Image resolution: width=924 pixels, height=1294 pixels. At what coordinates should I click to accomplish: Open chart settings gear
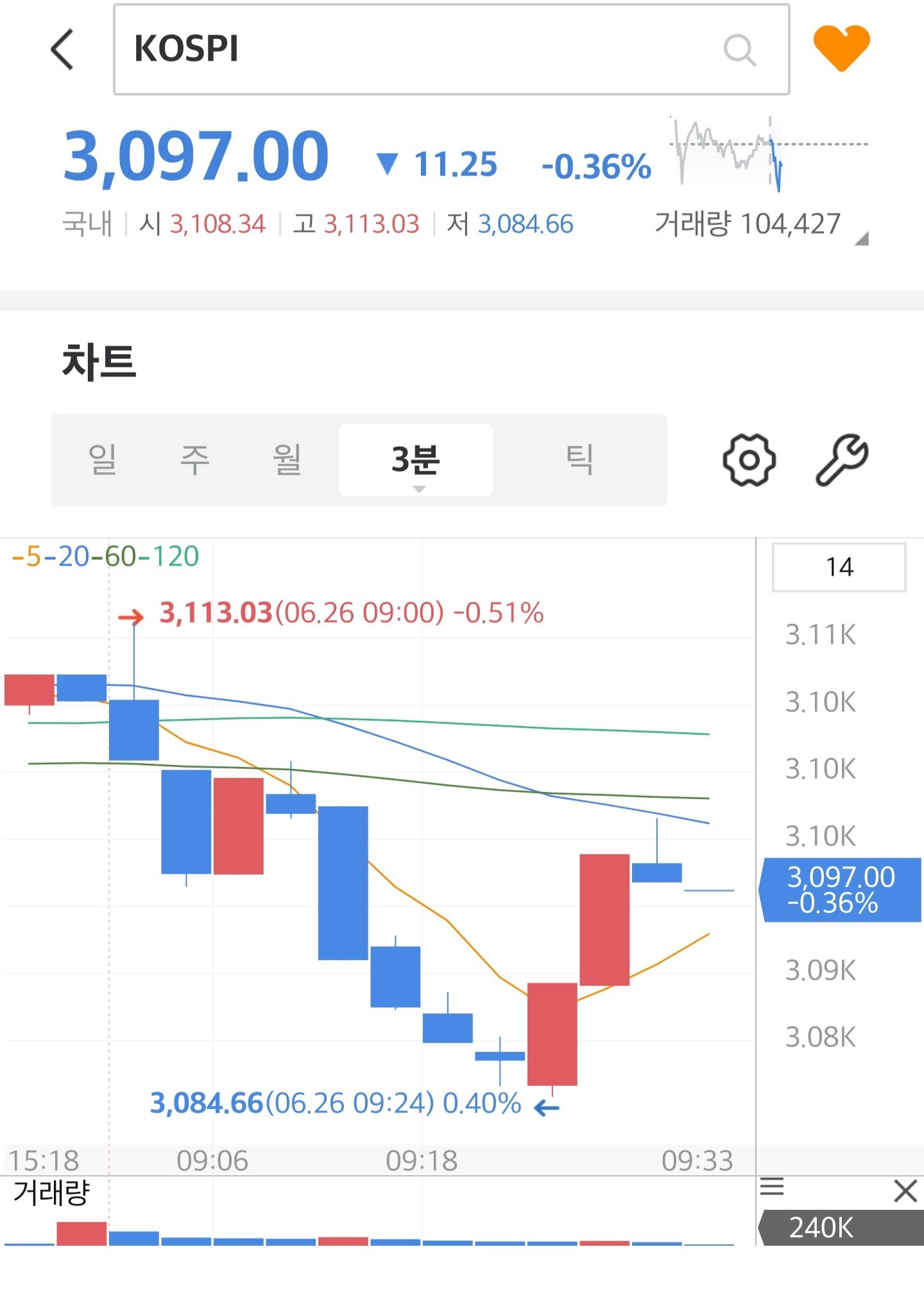click(749, 460)
